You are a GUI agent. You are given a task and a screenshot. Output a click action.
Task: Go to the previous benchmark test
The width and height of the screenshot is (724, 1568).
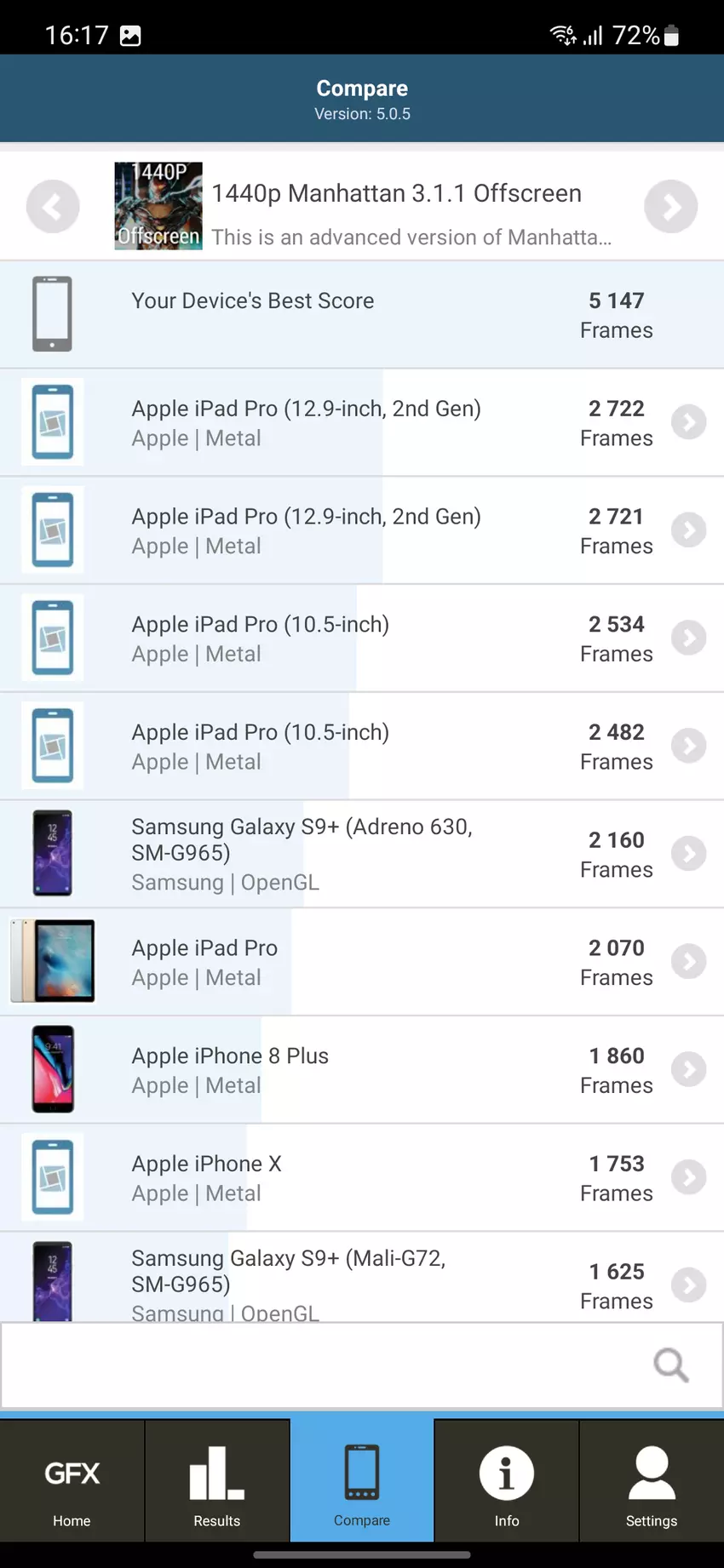click(53, 207)
